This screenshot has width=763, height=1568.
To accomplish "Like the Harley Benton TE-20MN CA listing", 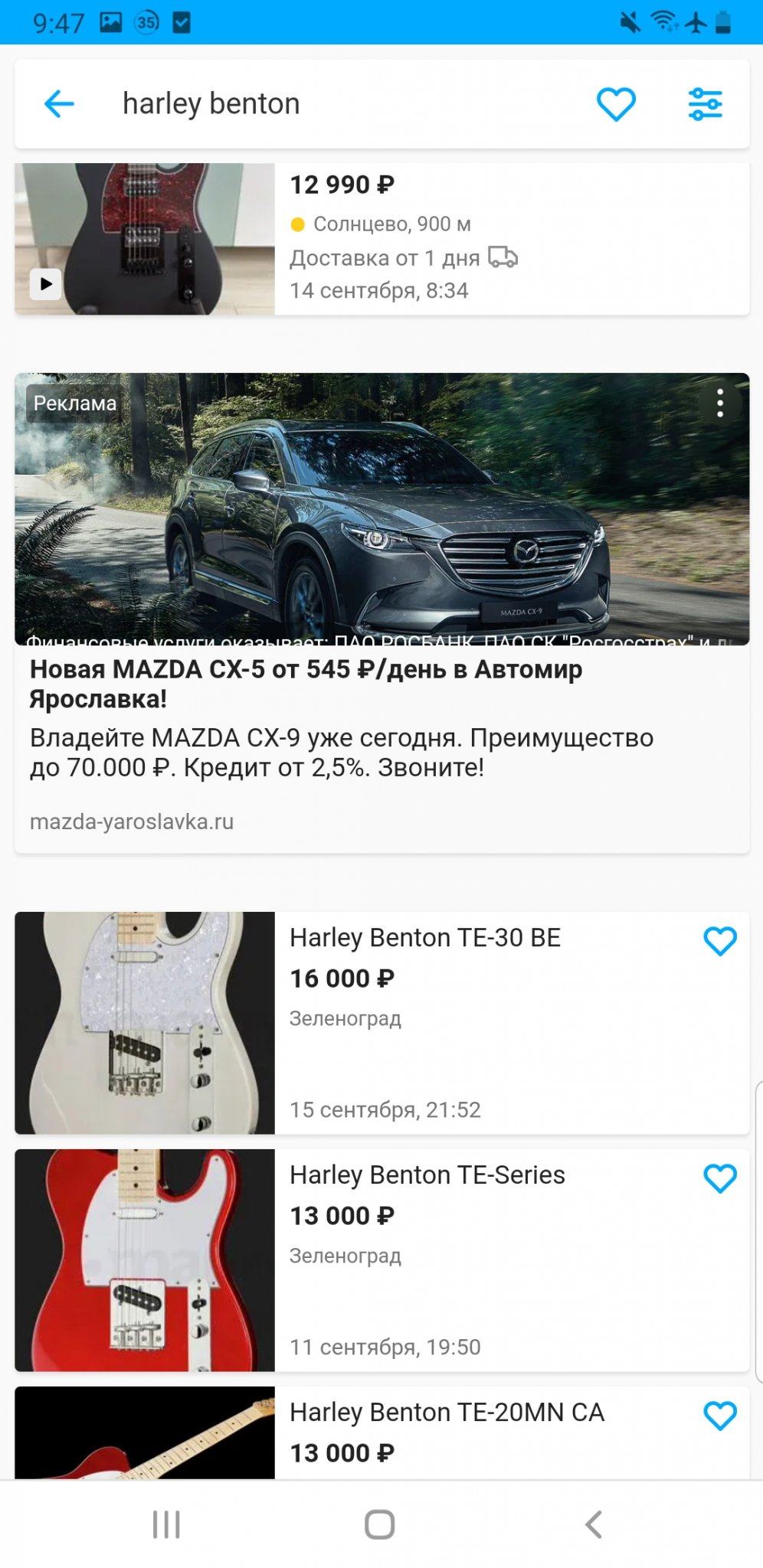I will tap(720, 1416).
